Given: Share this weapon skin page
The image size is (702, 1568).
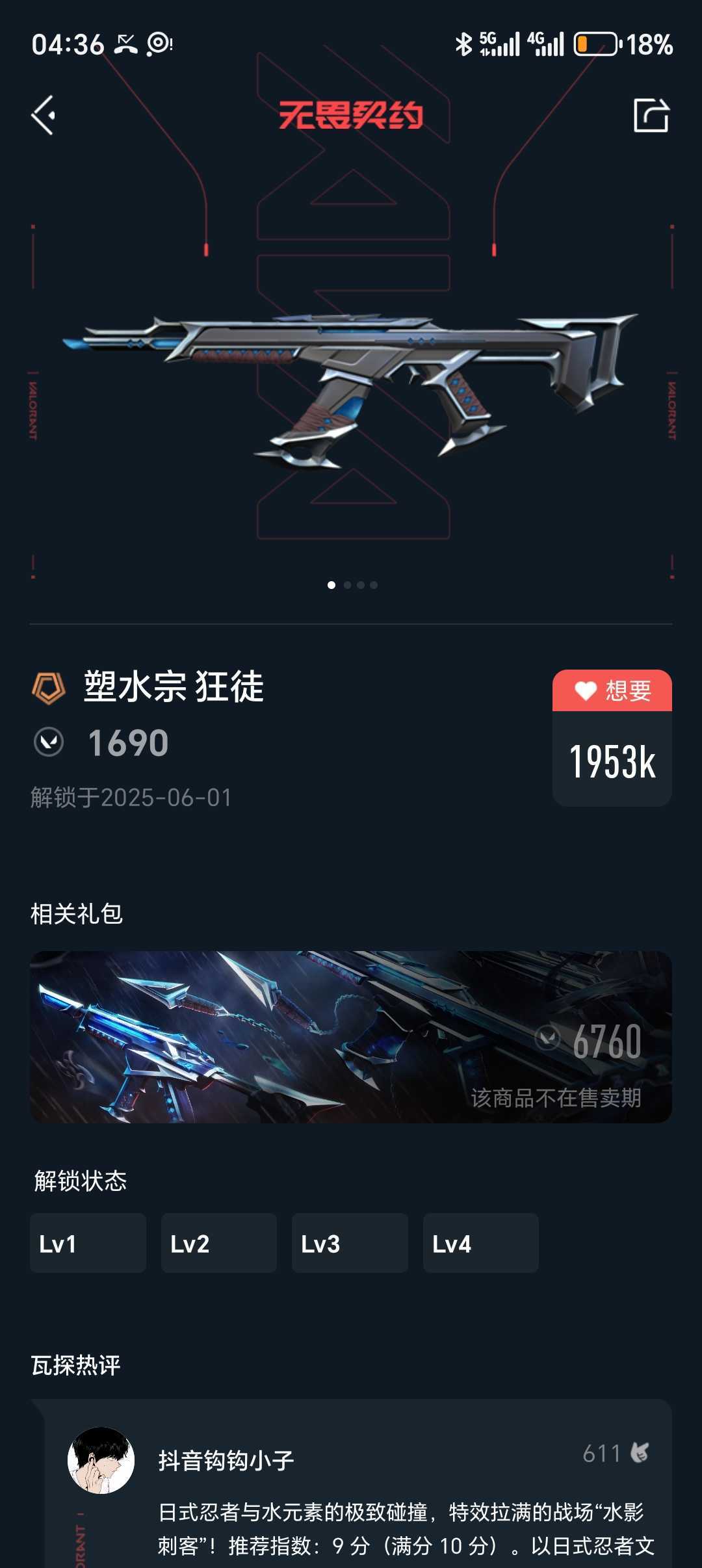Looking at the screenshot, I should click(651, 116).
